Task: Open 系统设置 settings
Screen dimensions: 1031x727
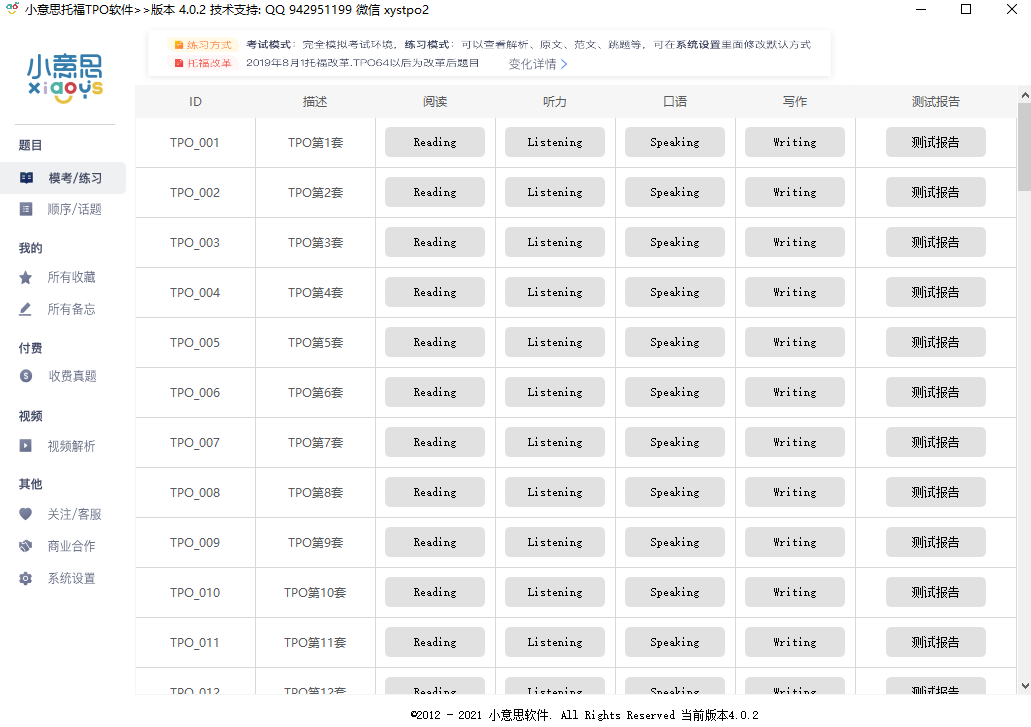Action: tap(70, 578)
